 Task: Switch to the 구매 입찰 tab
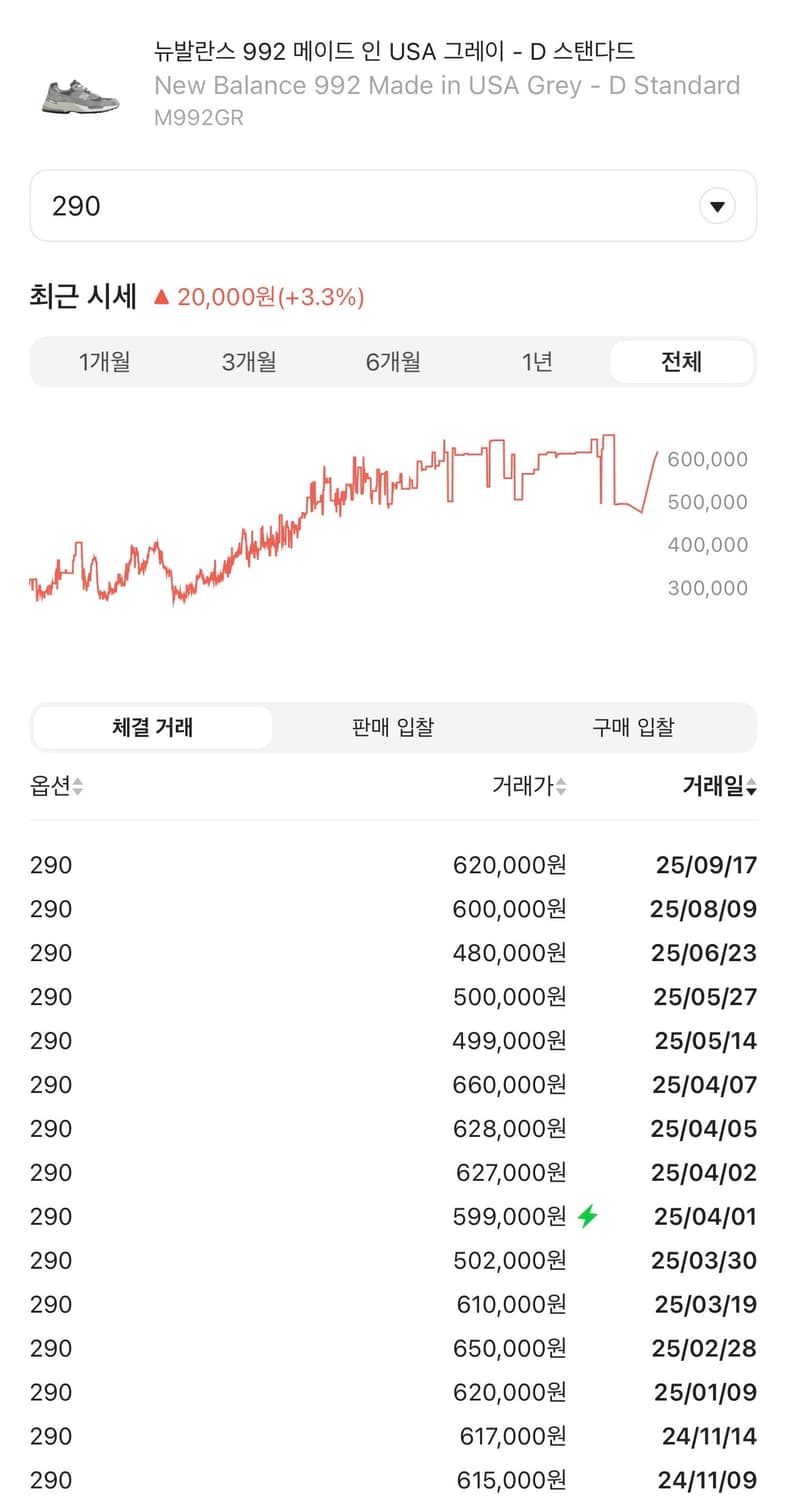(x=635, y=727)
